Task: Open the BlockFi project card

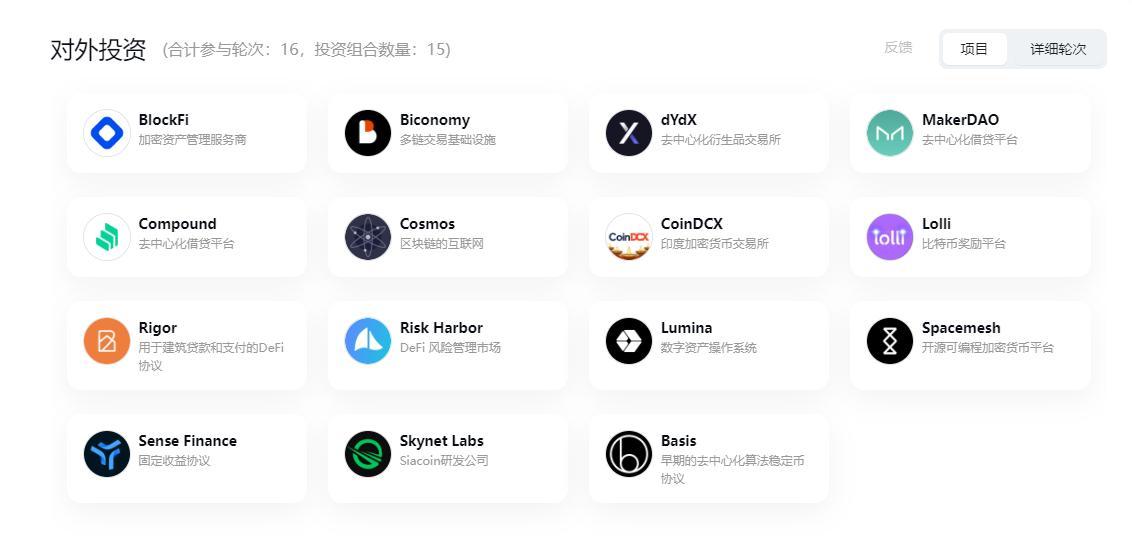Action: pos(187,133)
